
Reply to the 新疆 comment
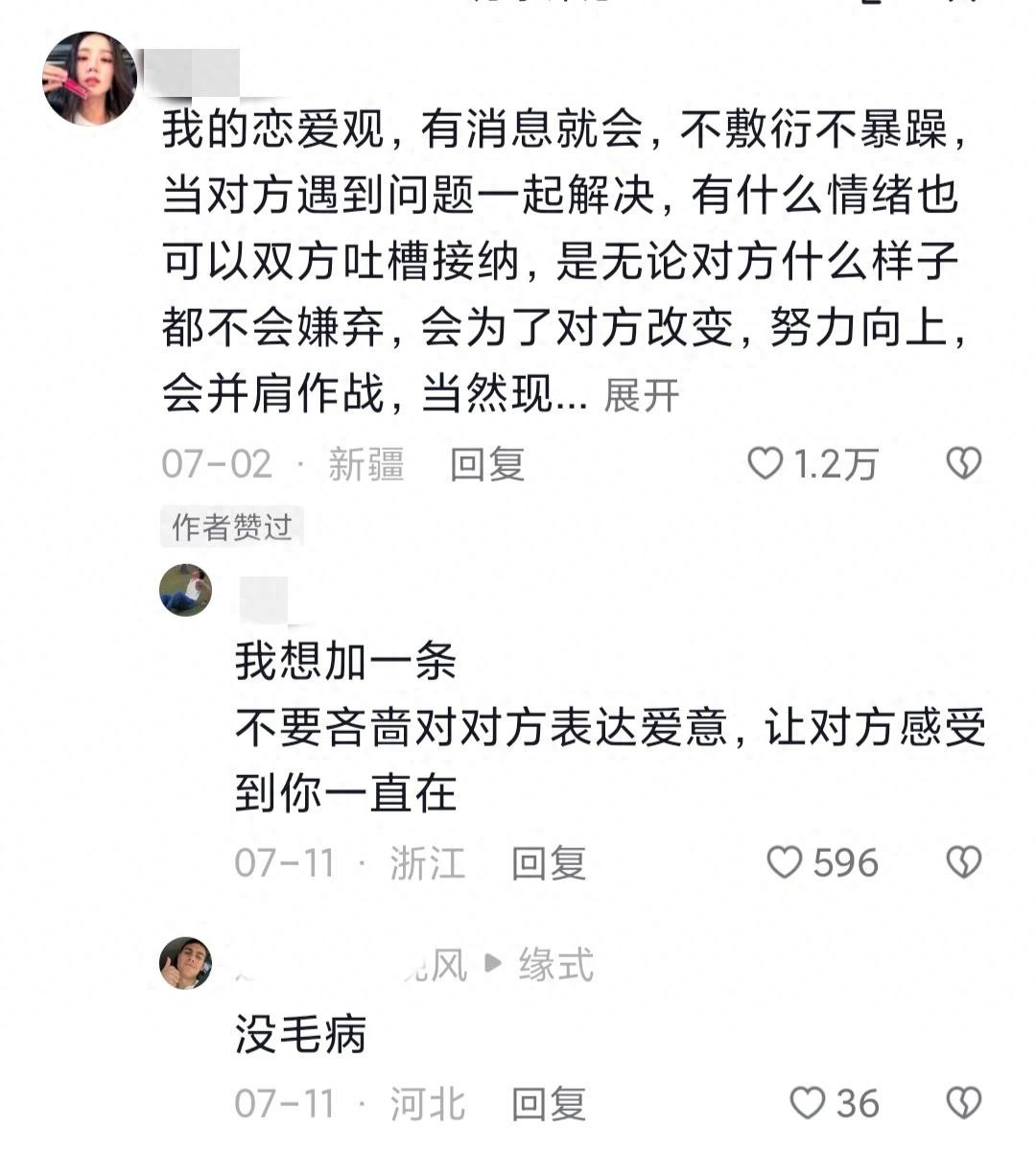pyautogui.click(x=487, y=465)
